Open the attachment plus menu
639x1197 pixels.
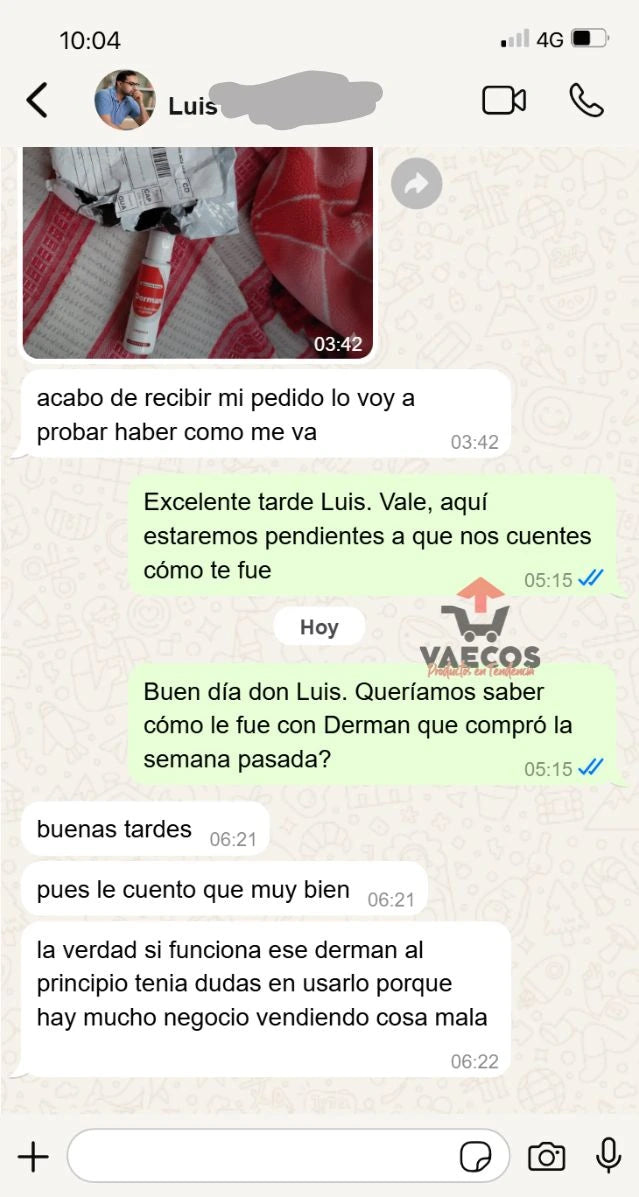point(33,1157)
